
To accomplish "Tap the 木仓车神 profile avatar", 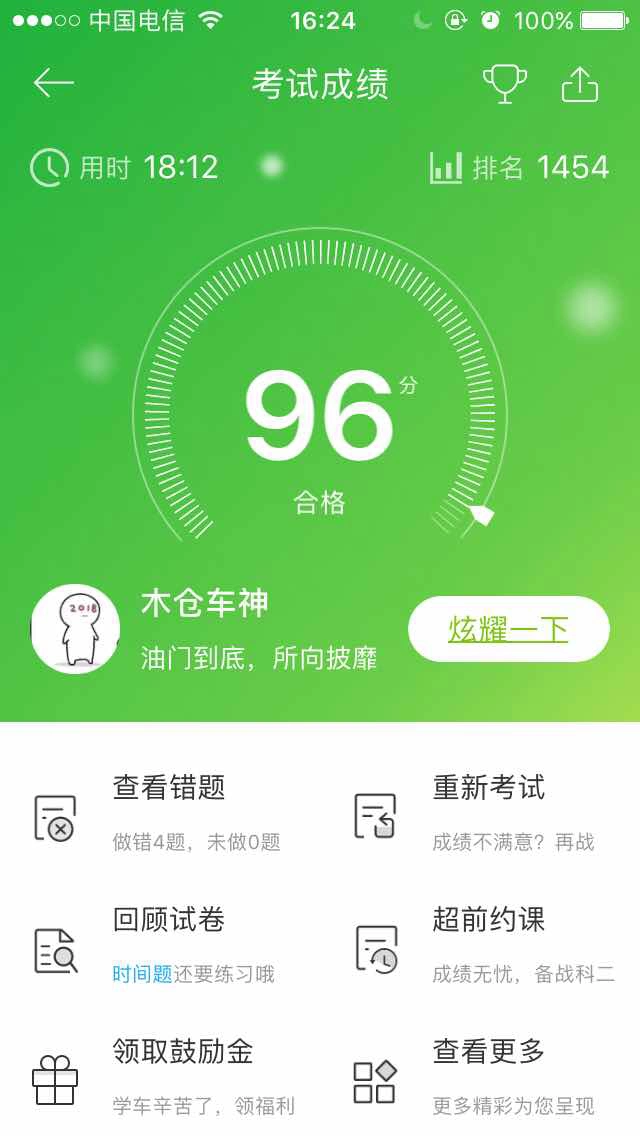I will [75, 629].
